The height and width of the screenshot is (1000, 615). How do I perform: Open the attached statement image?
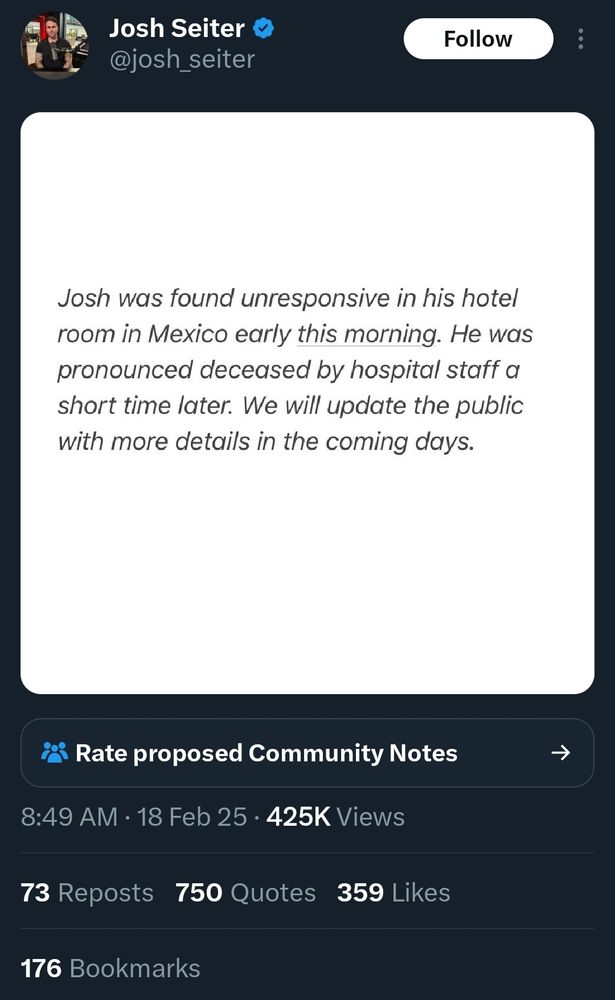tap(308, 403)
